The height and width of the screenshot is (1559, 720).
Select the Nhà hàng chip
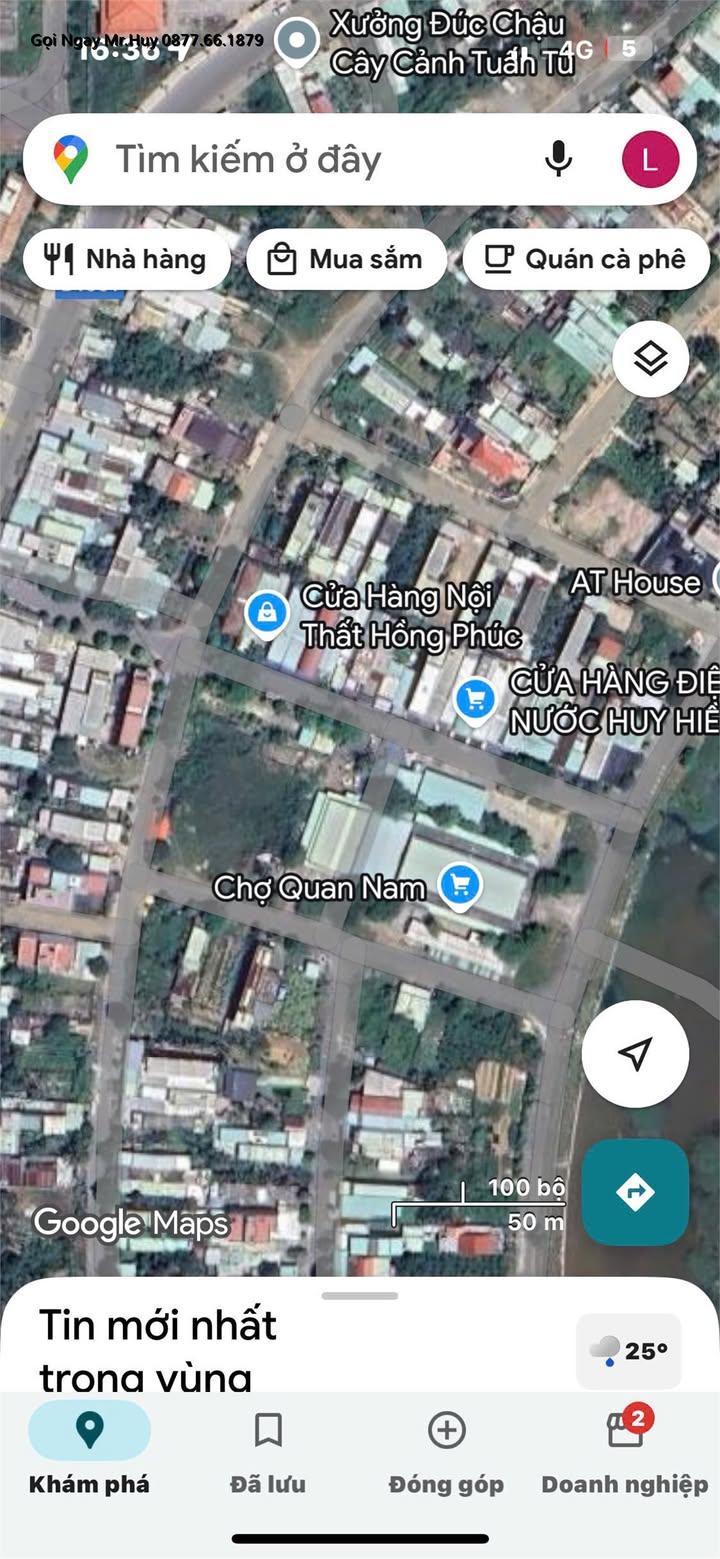pyautogui.click(x=127, y=260)
